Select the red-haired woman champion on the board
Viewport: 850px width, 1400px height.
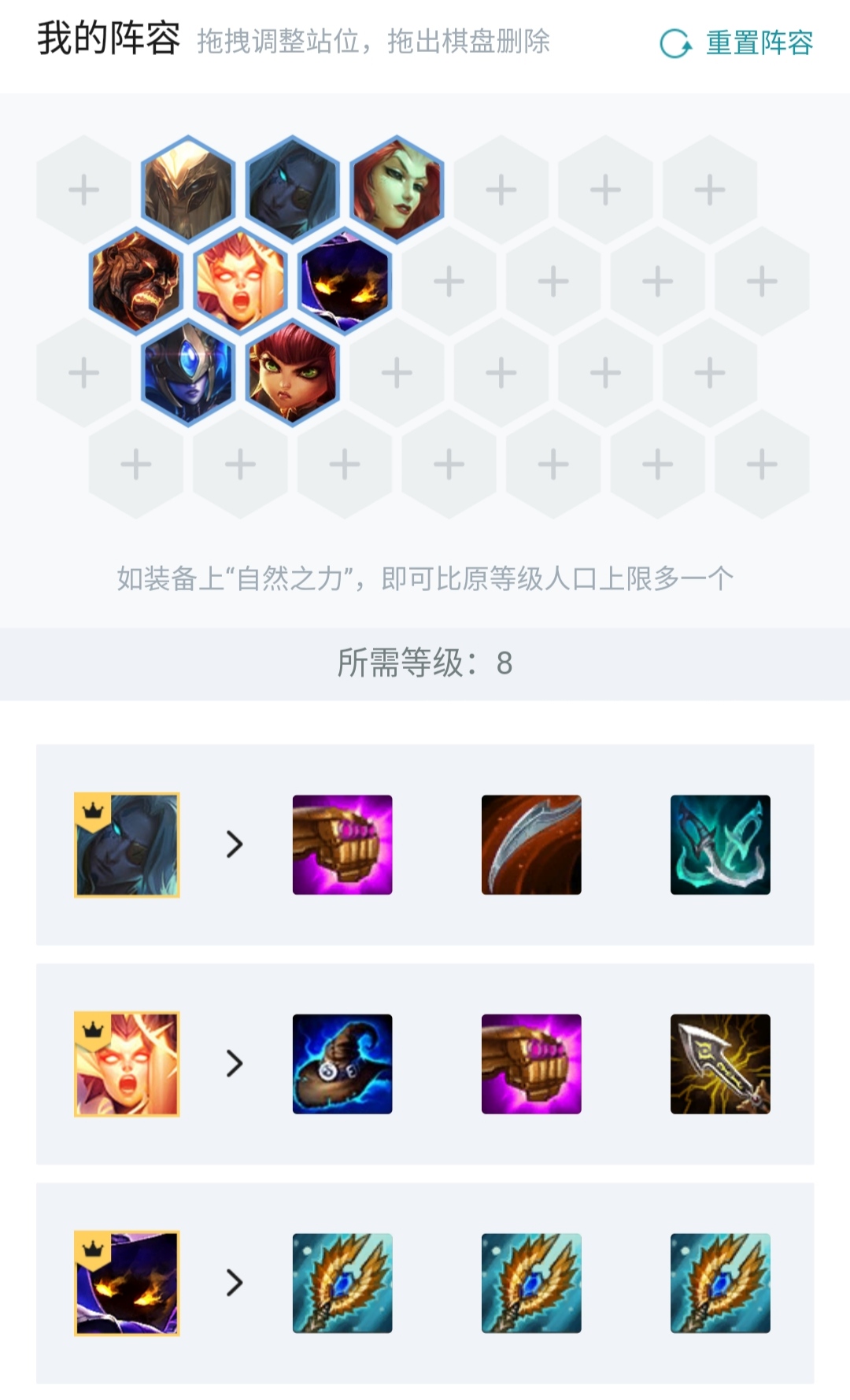397,189
